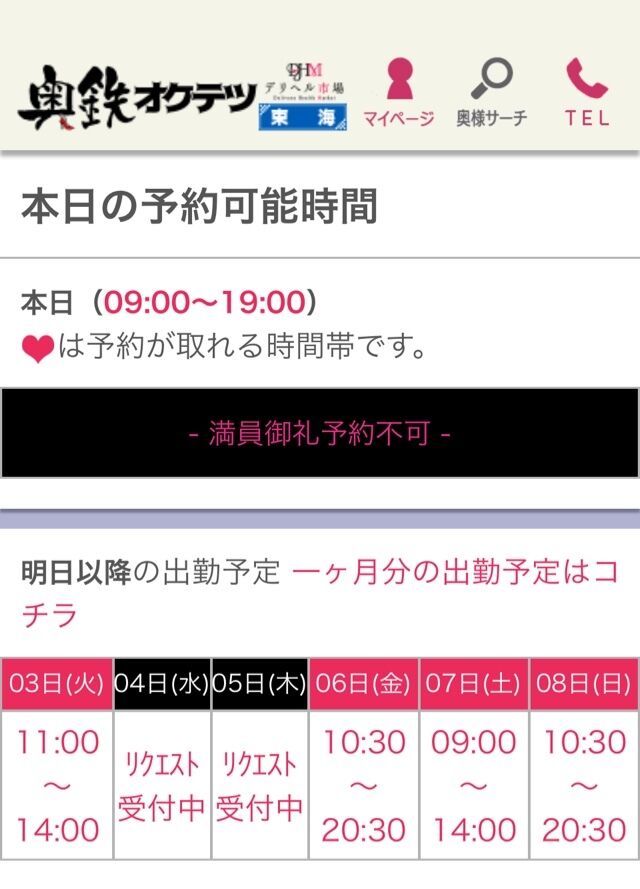The image size is (640, 889).
Task: Tap the 奥鉄オクテツ site logo
Action: [x=136, y=101]
